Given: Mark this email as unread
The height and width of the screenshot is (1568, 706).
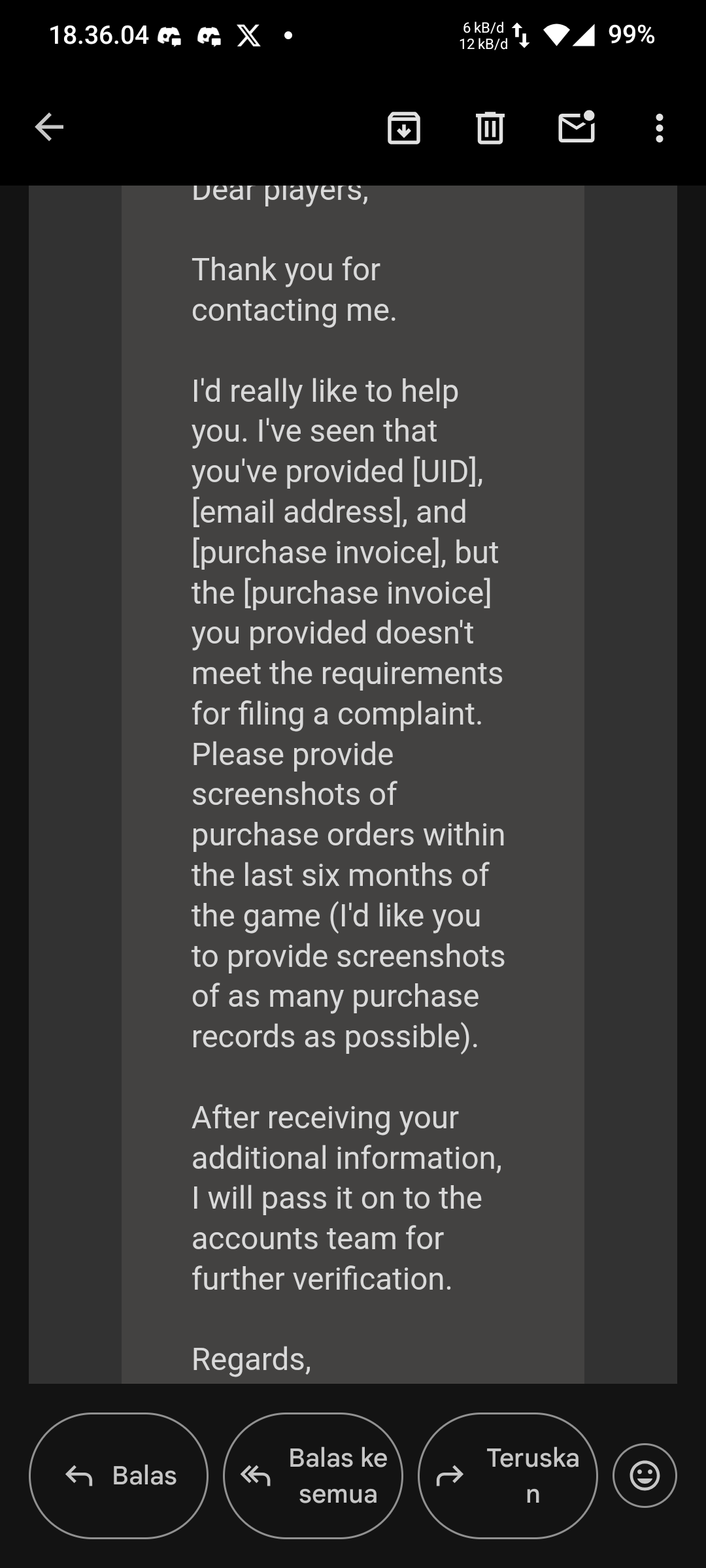Looking at the screenshot, I should [577, 127].
